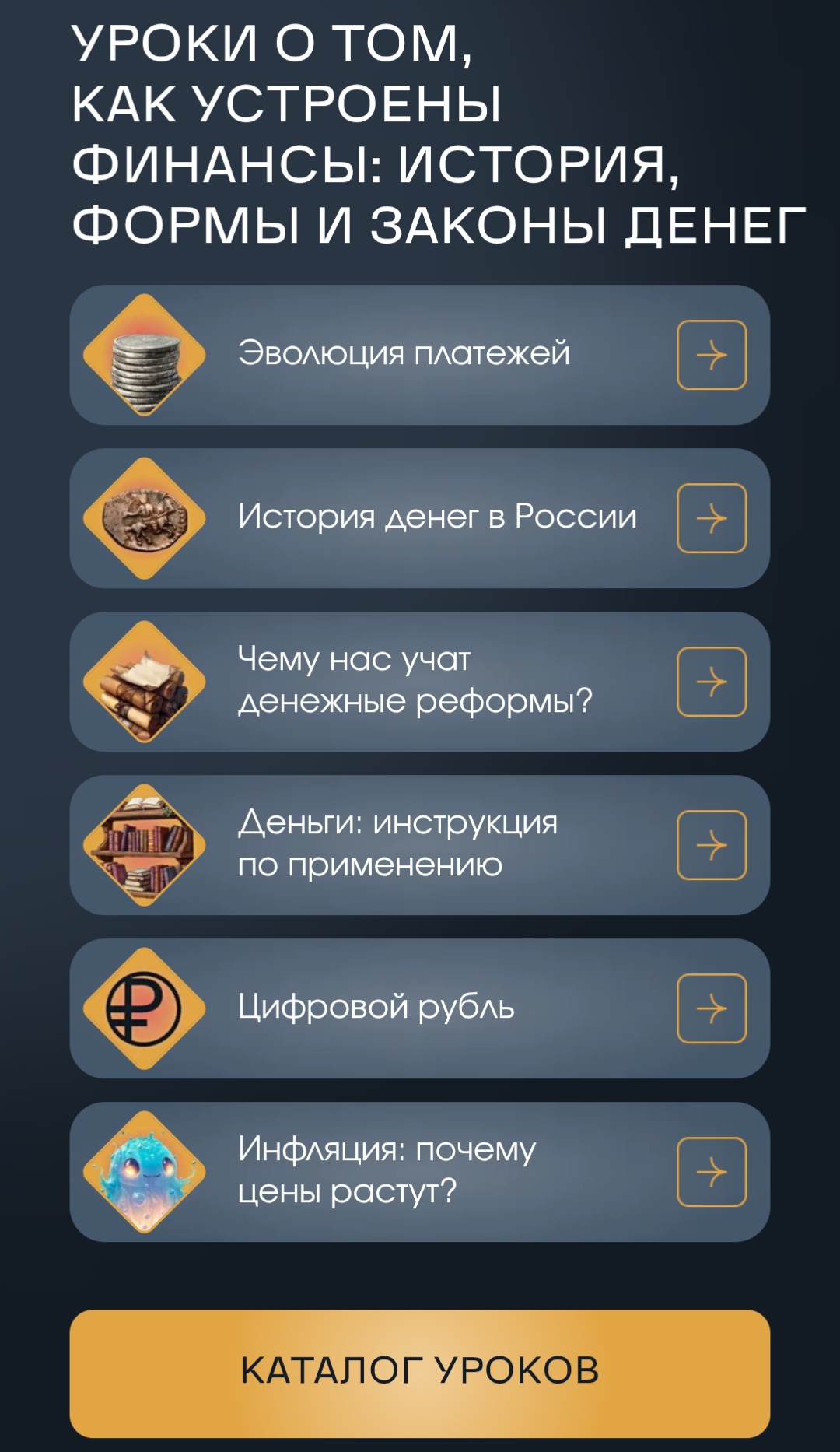Tap the «Каталог уроков» button
The width and height of the screenshot is (840, 1452).
pos(420,1373)
